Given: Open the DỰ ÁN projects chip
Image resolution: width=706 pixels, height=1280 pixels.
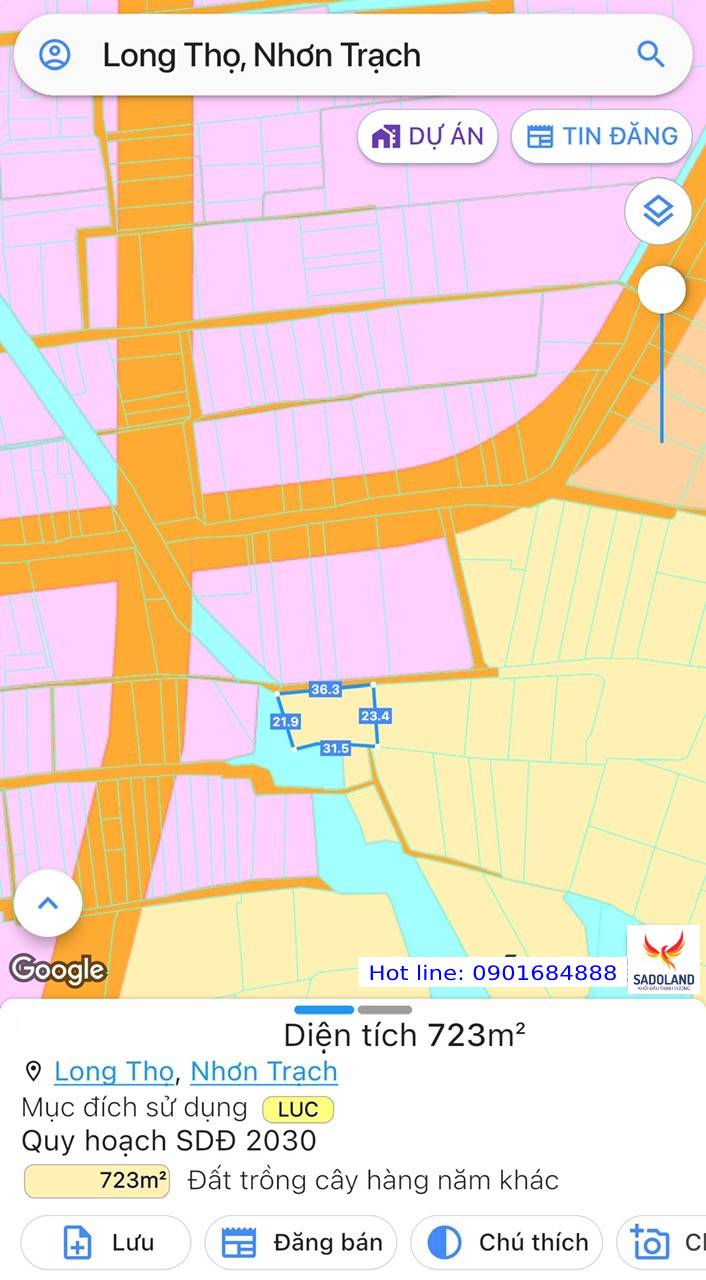Looking at the screenshot, I should 428,137.
